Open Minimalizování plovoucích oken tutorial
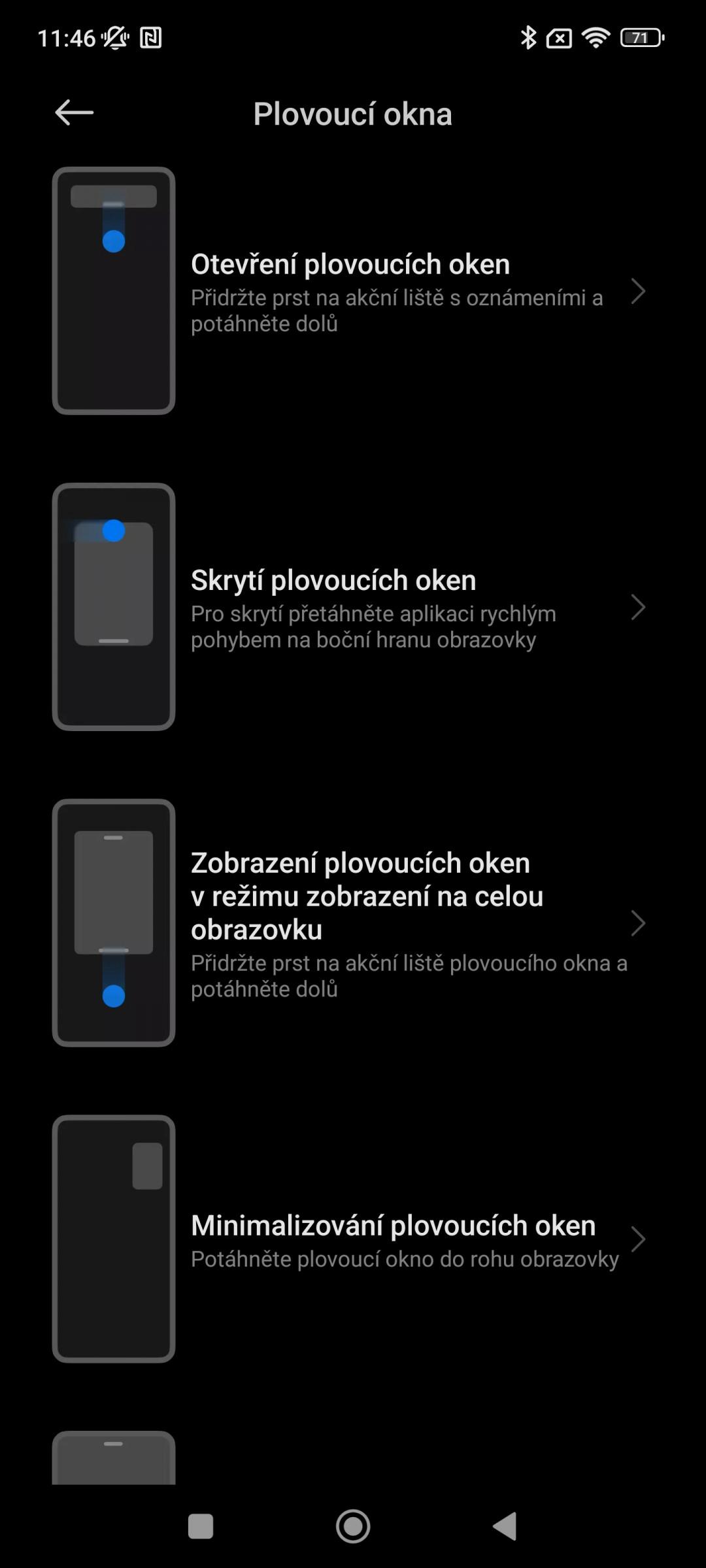This screenshot has height=1568, width=706. [353, 1239]
